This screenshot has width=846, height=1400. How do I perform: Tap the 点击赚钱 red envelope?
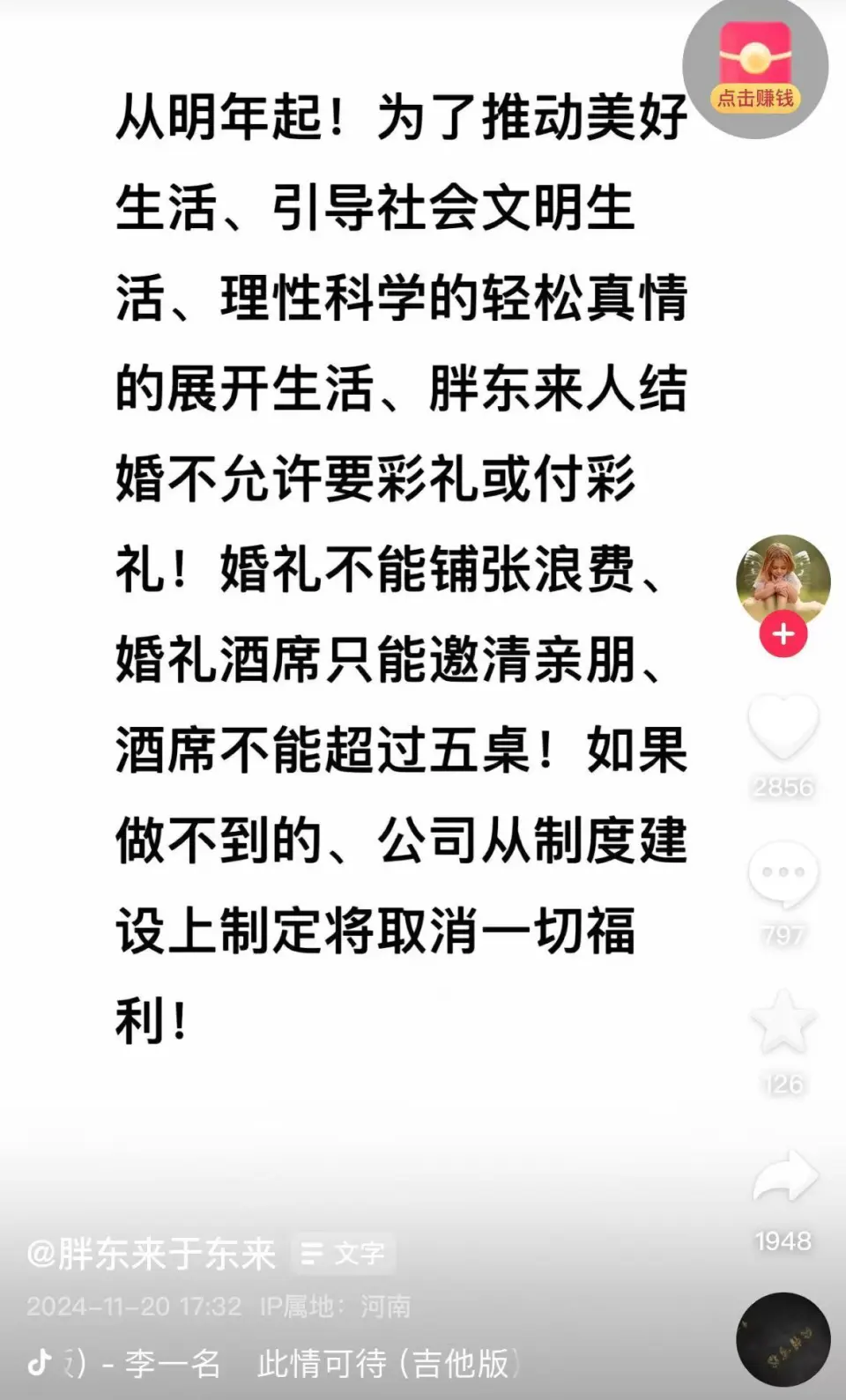pyautogui.click(x=755, y=67)
